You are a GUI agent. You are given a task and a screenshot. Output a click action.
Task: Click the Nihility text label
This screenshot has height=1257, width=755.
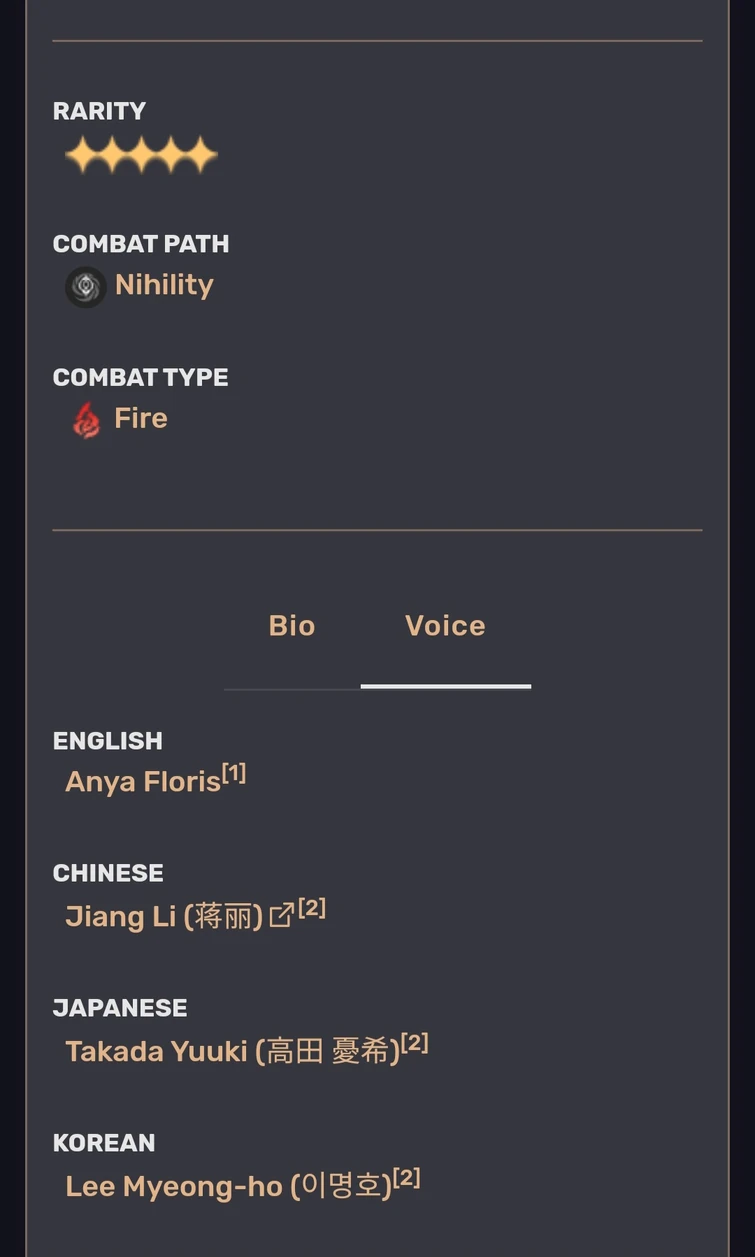pyautogui.click(x=164, y=285)
